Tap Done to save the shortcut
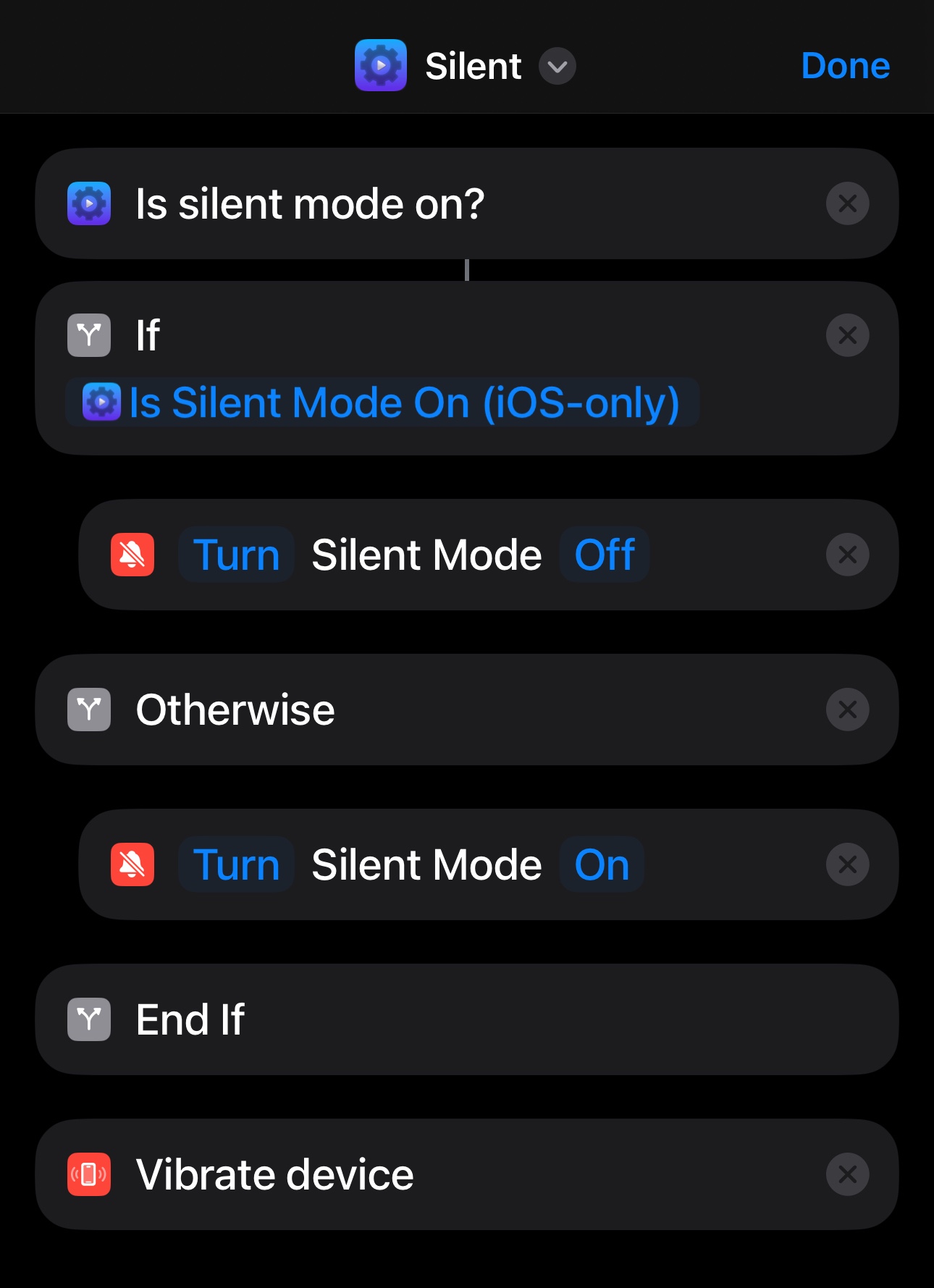The image size is (934, 1288). tap(845, 66)
